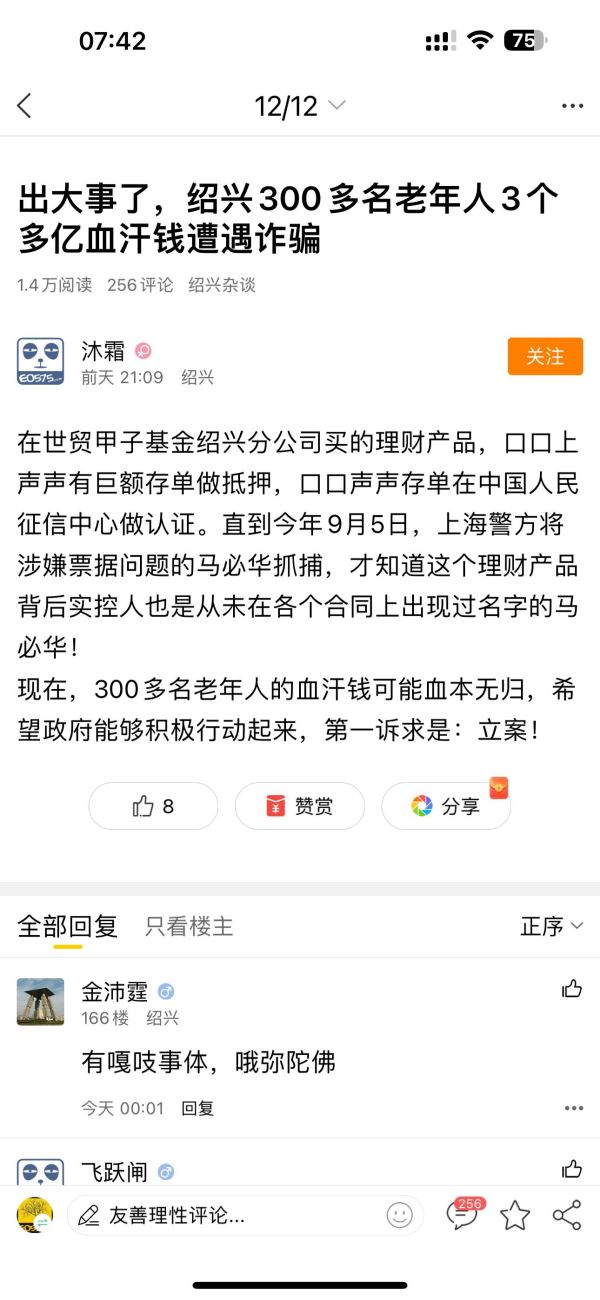
Task: Like 飞跃闸's comment
Action: [572, 1169]
